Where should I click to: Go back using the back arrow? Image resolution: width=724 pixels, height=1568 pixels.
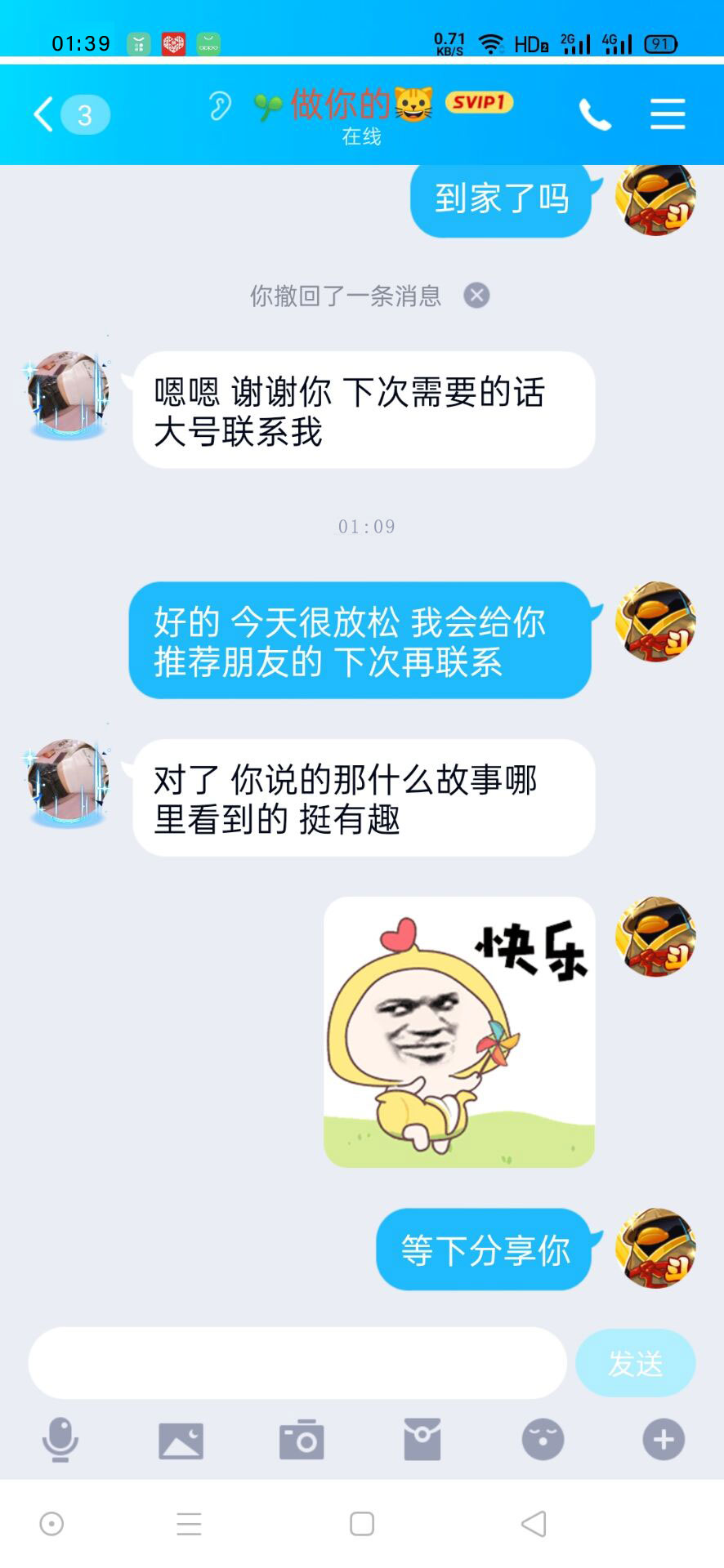42,114
